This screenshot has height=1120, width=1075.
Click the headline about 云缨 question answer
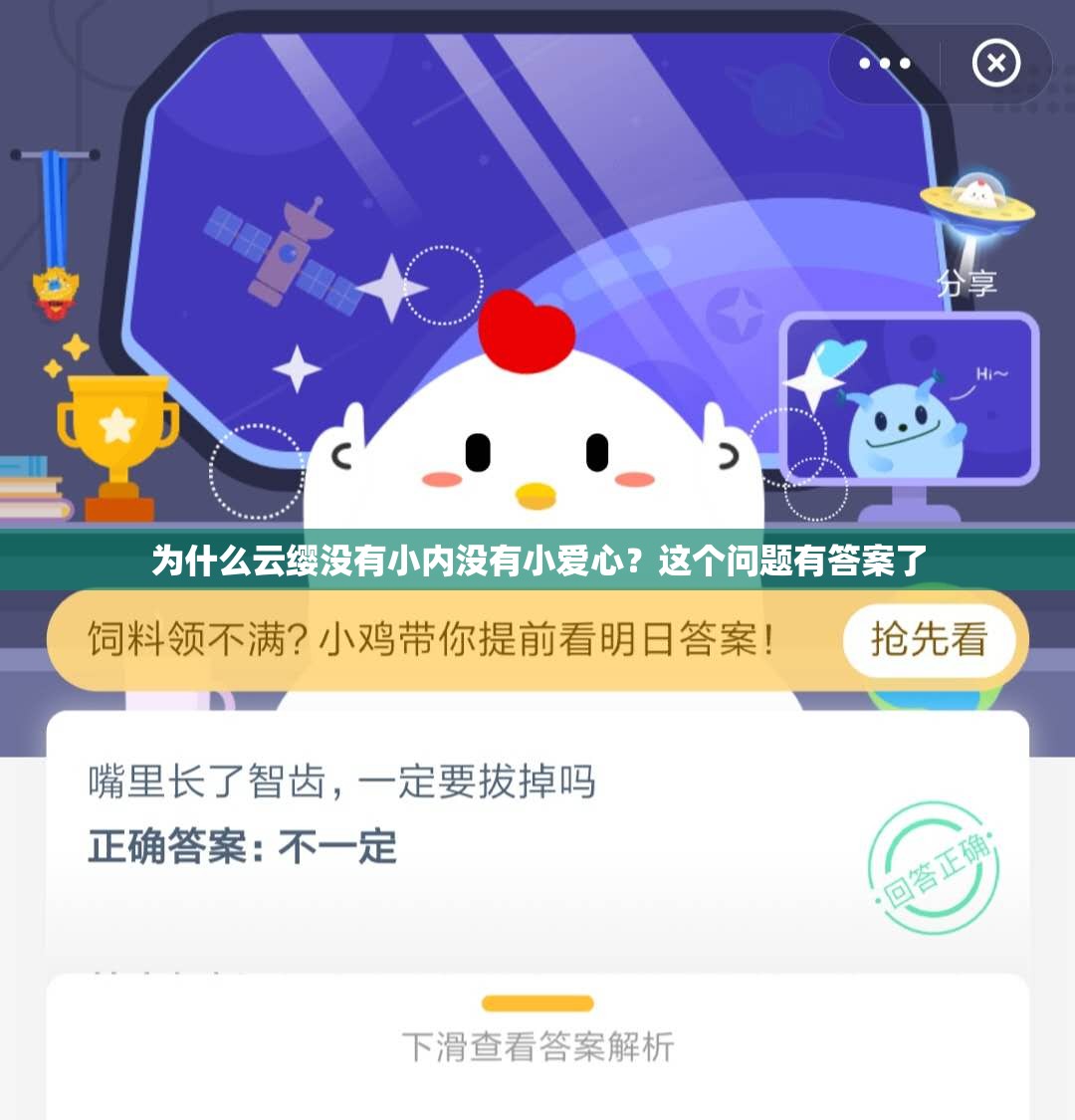click(537, 560)
